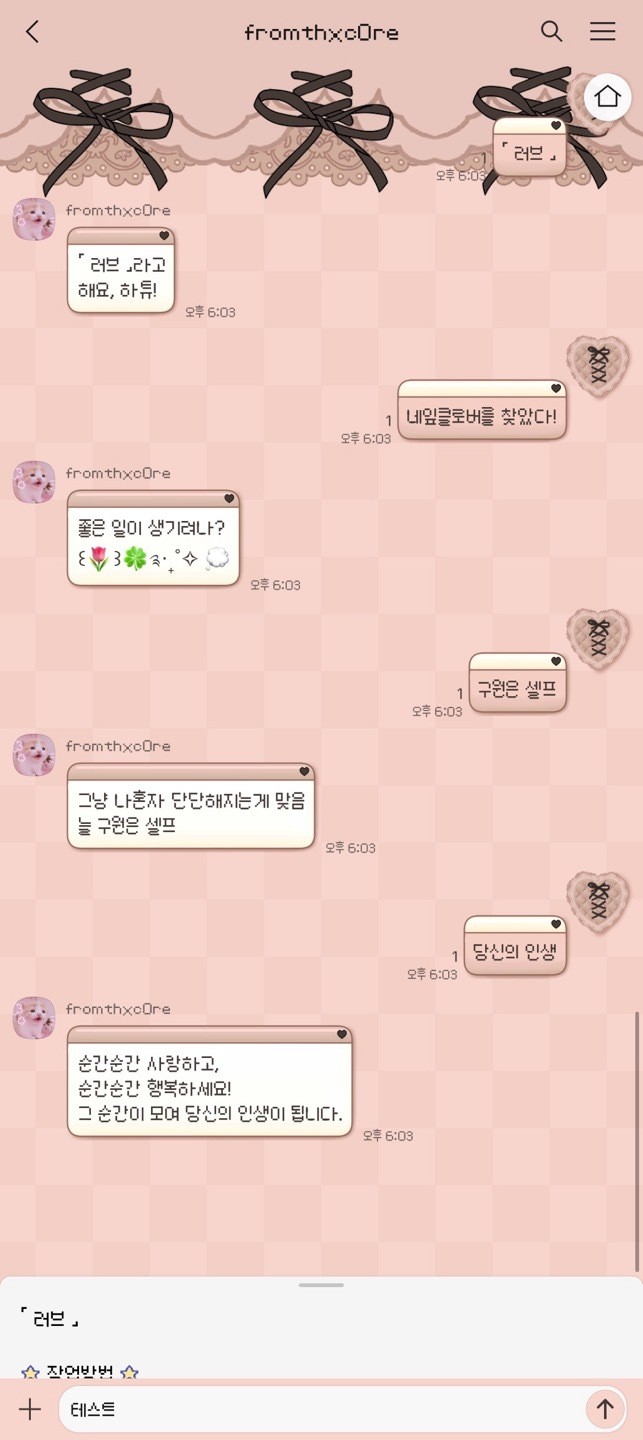The width and height of the screenshot is (643, 1440).
Task: Go back from the fromthxc0re chat
Action: [32, 32]
